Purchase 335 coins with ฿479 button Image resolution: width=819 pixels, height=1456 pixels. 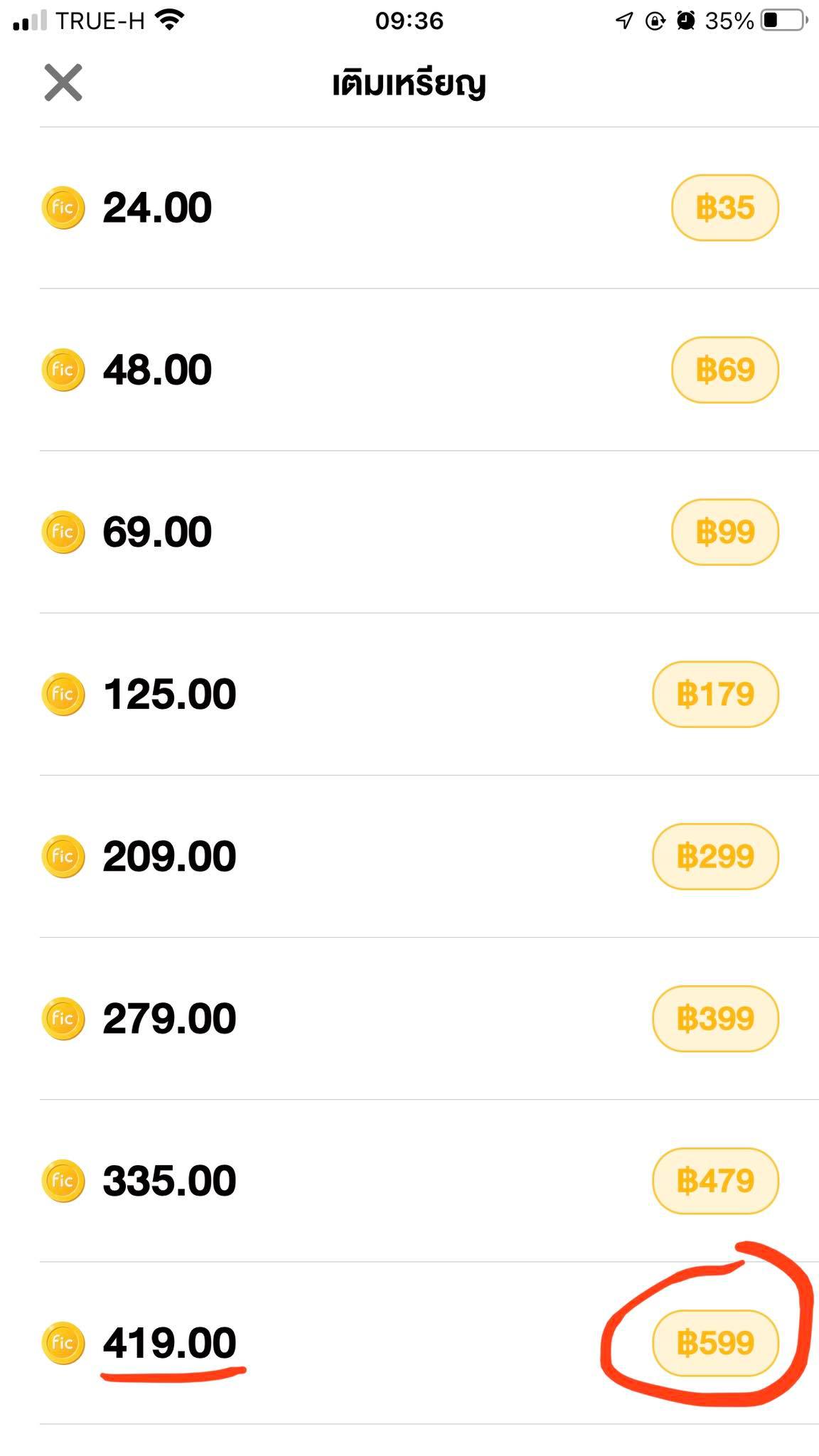[715, 1180]
